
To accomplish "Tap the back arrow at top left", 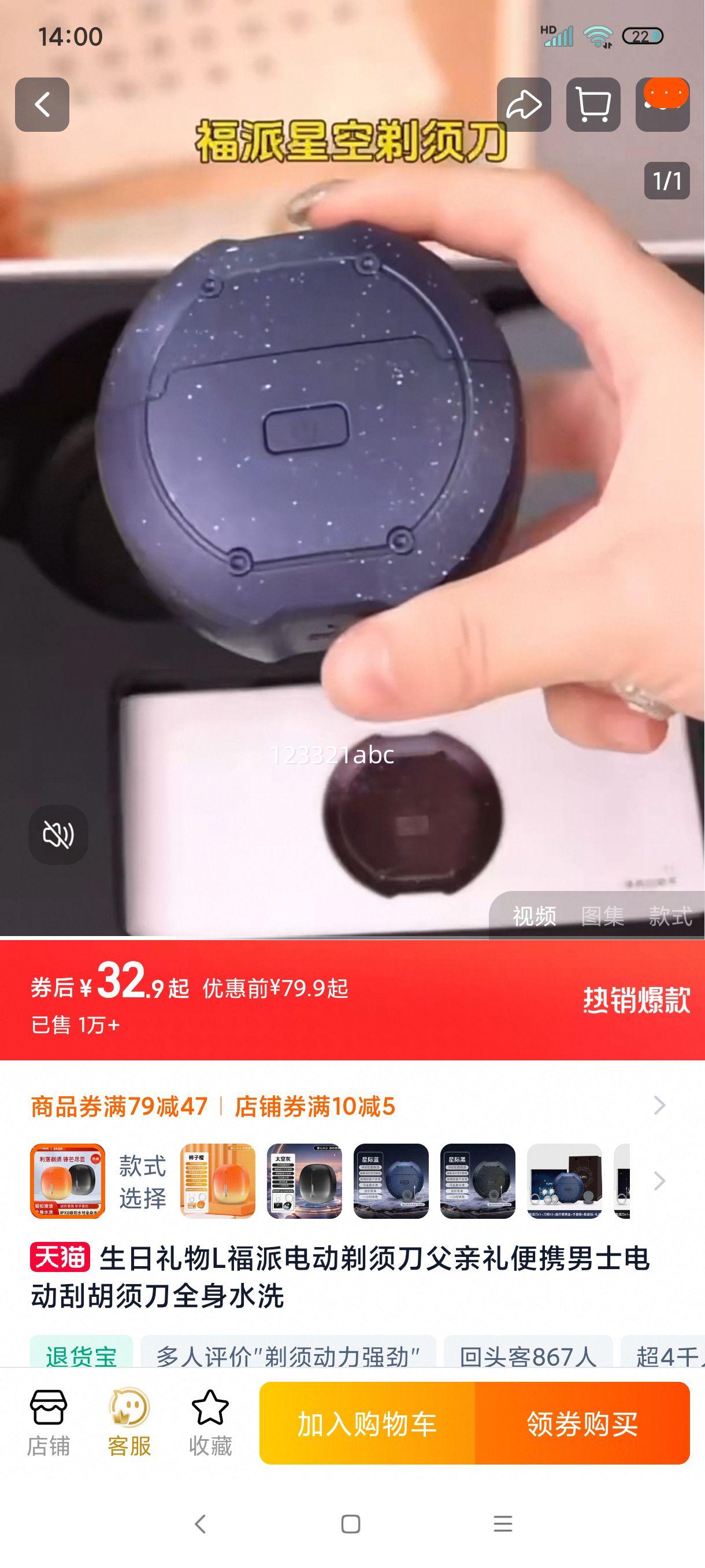I will click(43, 103).
